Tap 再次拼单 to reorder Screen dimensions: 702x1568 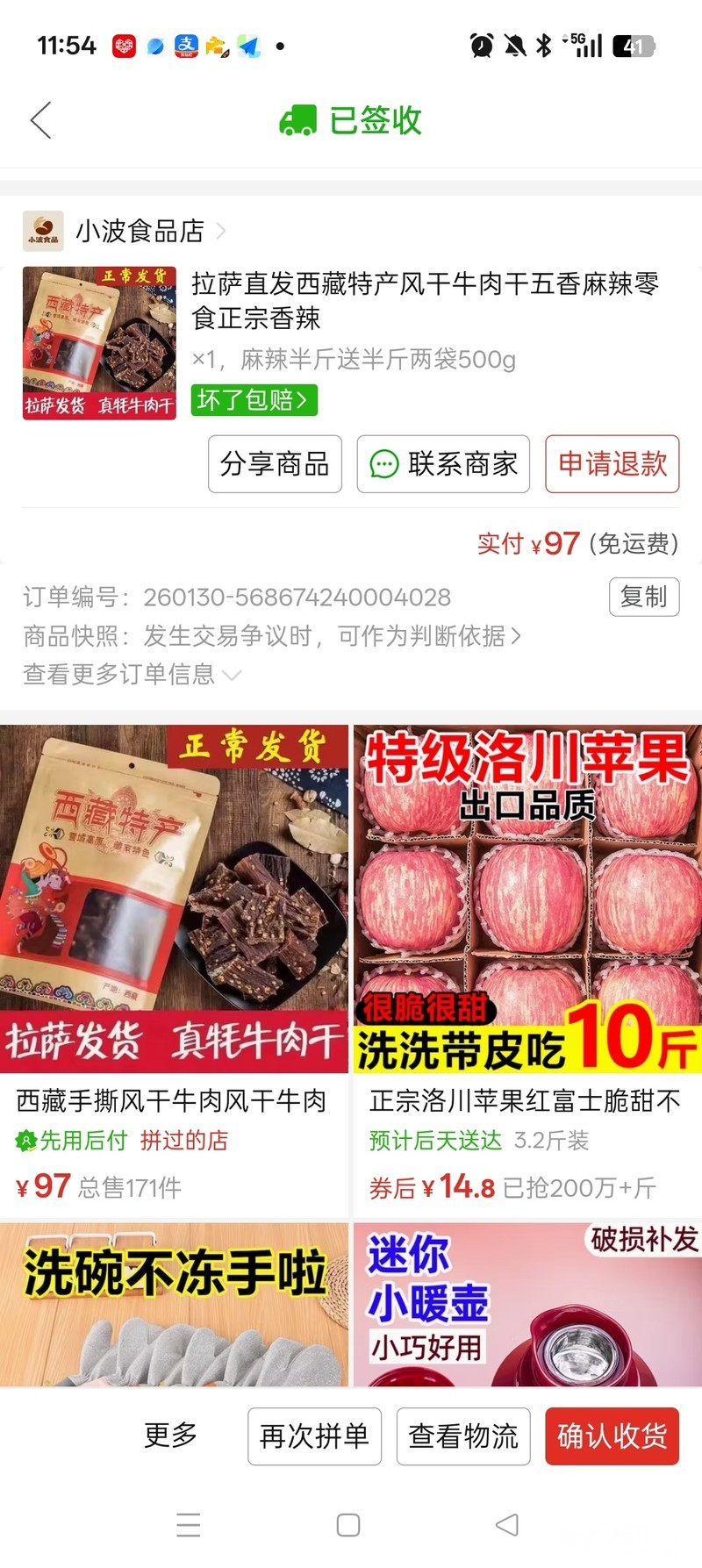pyautogui.click(x=314, y=1436)
